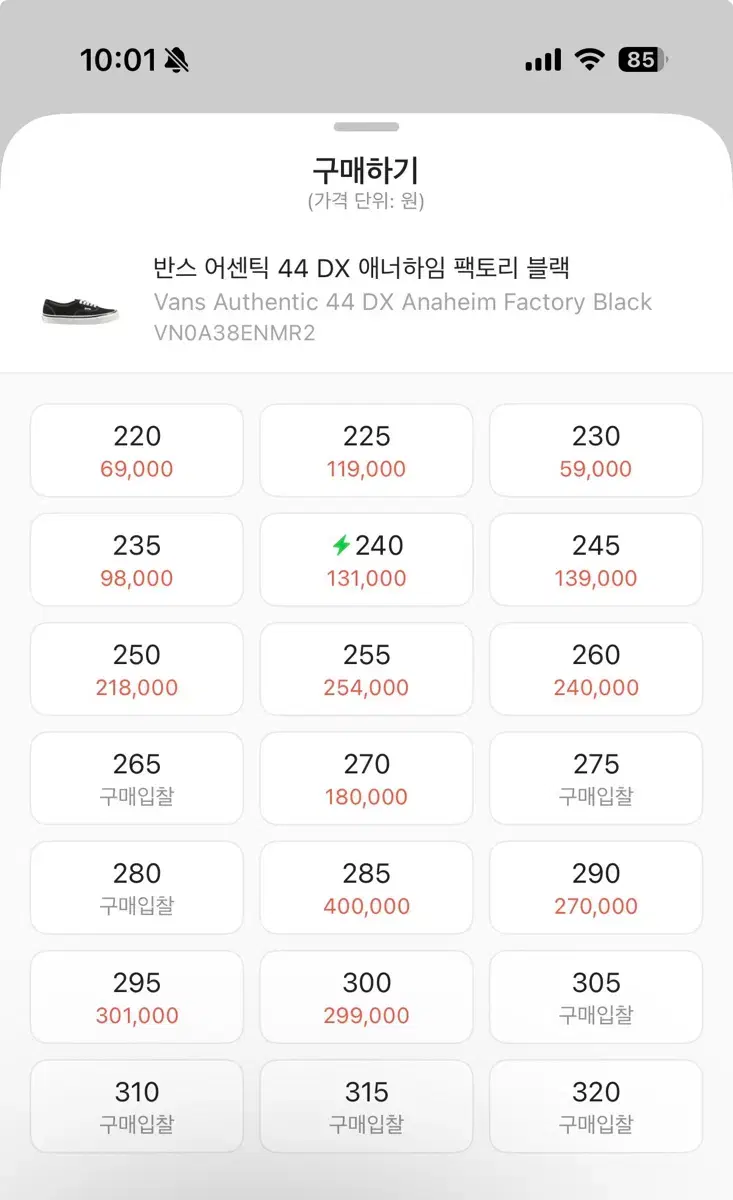Choose size 270 priced 180,000
The image size is (733, 1200).
[x=366, y=778]
